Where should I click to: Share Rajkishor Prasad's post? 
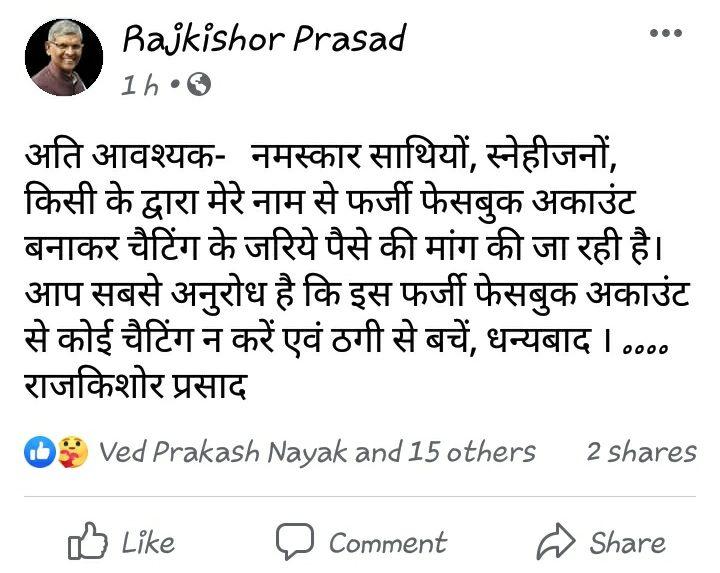pos(601,543)
